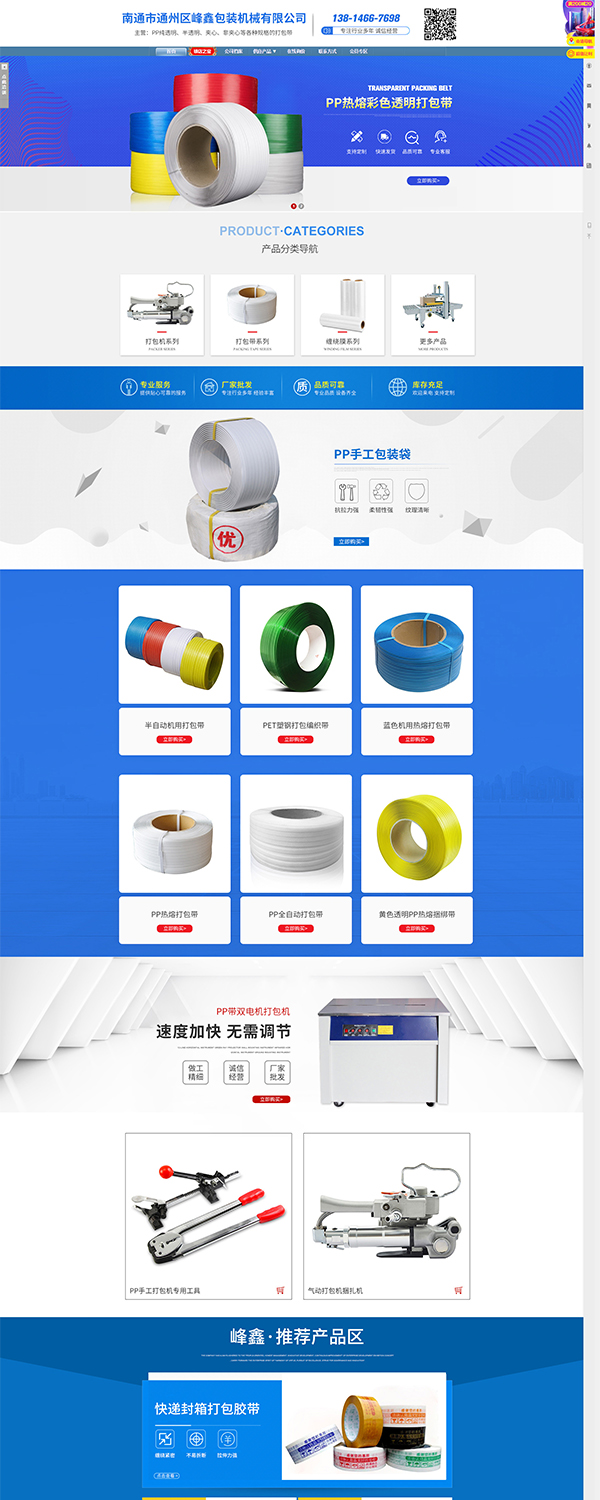The width and height of the screenshot is (600, 1500).
Task: Buy the 半自动机用打包带 product
Action: coord(174,739)
